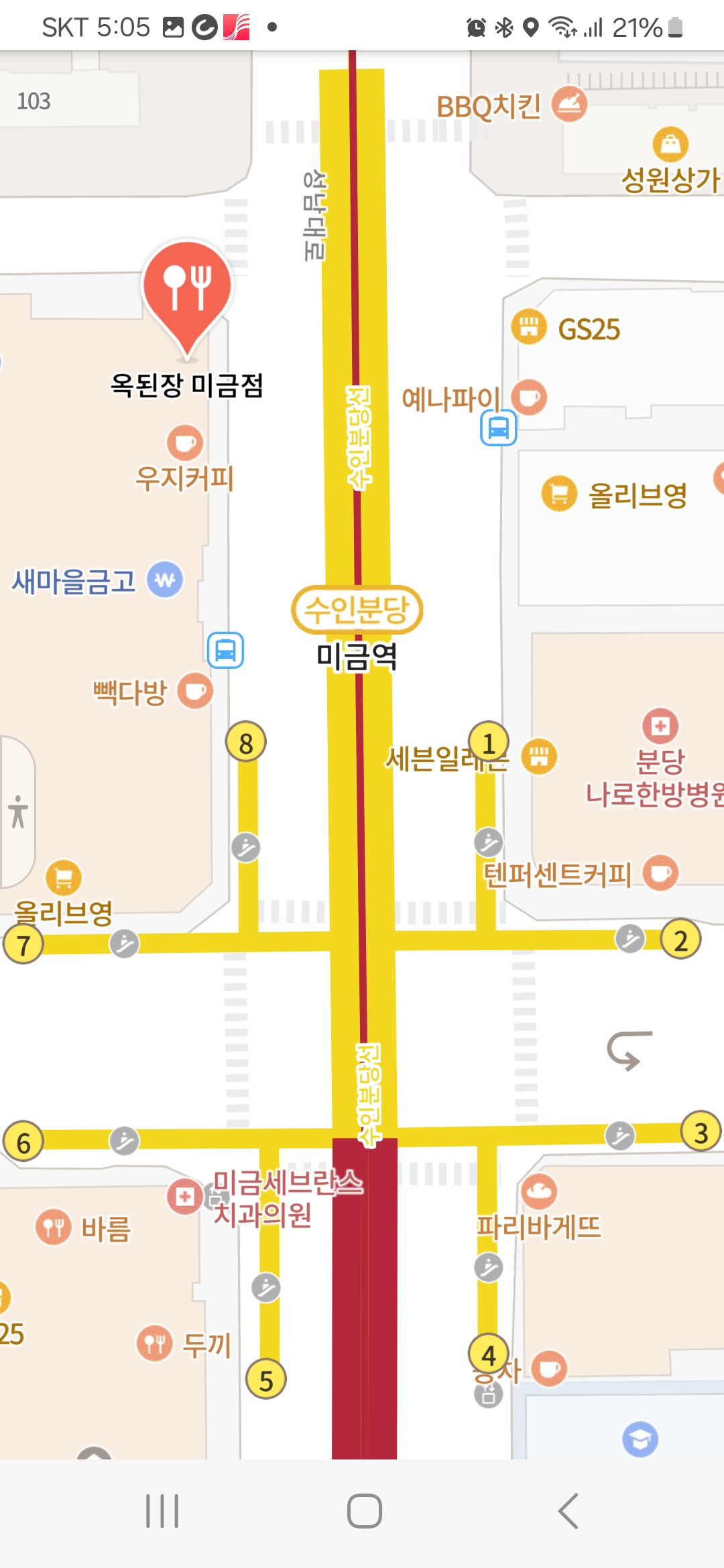Open the BBQ치킨 place marker

tap(569, 104)
